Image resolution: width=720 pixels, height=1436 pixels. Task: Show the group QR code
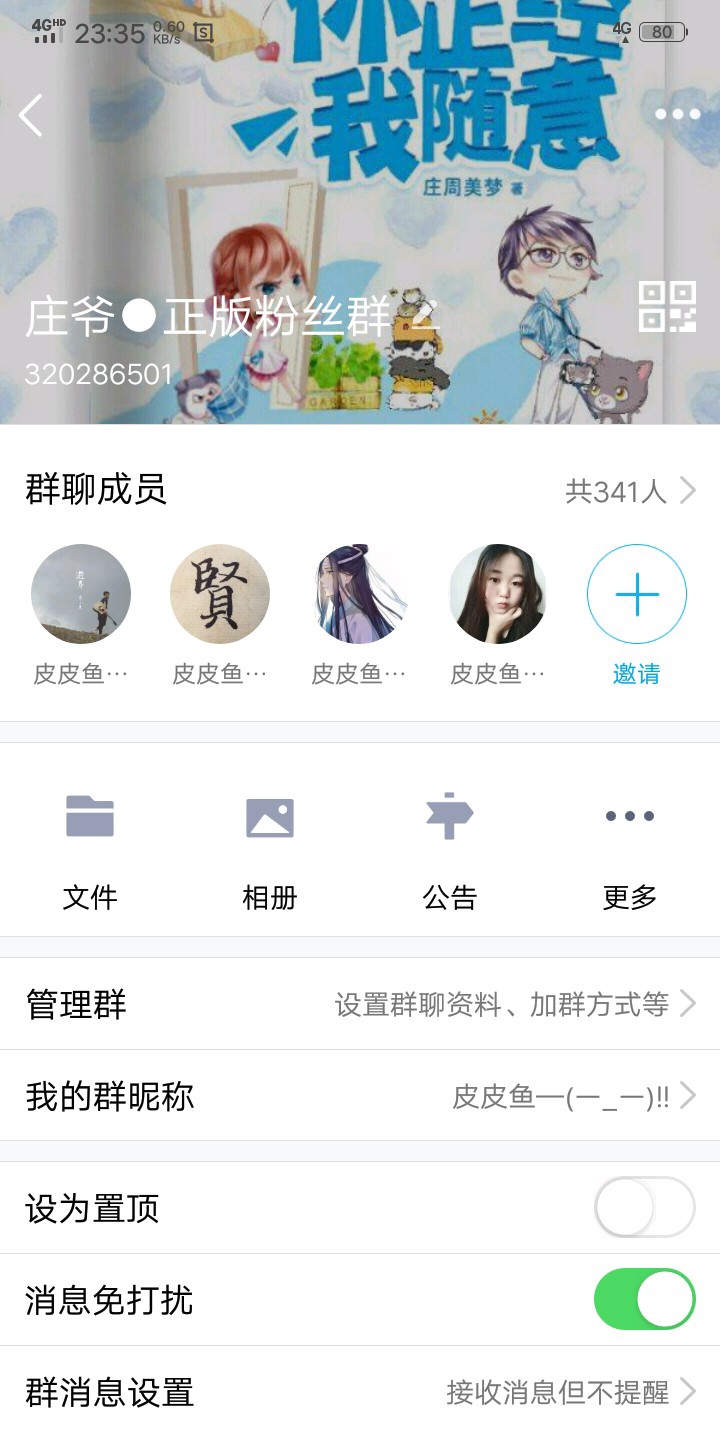[x=667, y=307]
